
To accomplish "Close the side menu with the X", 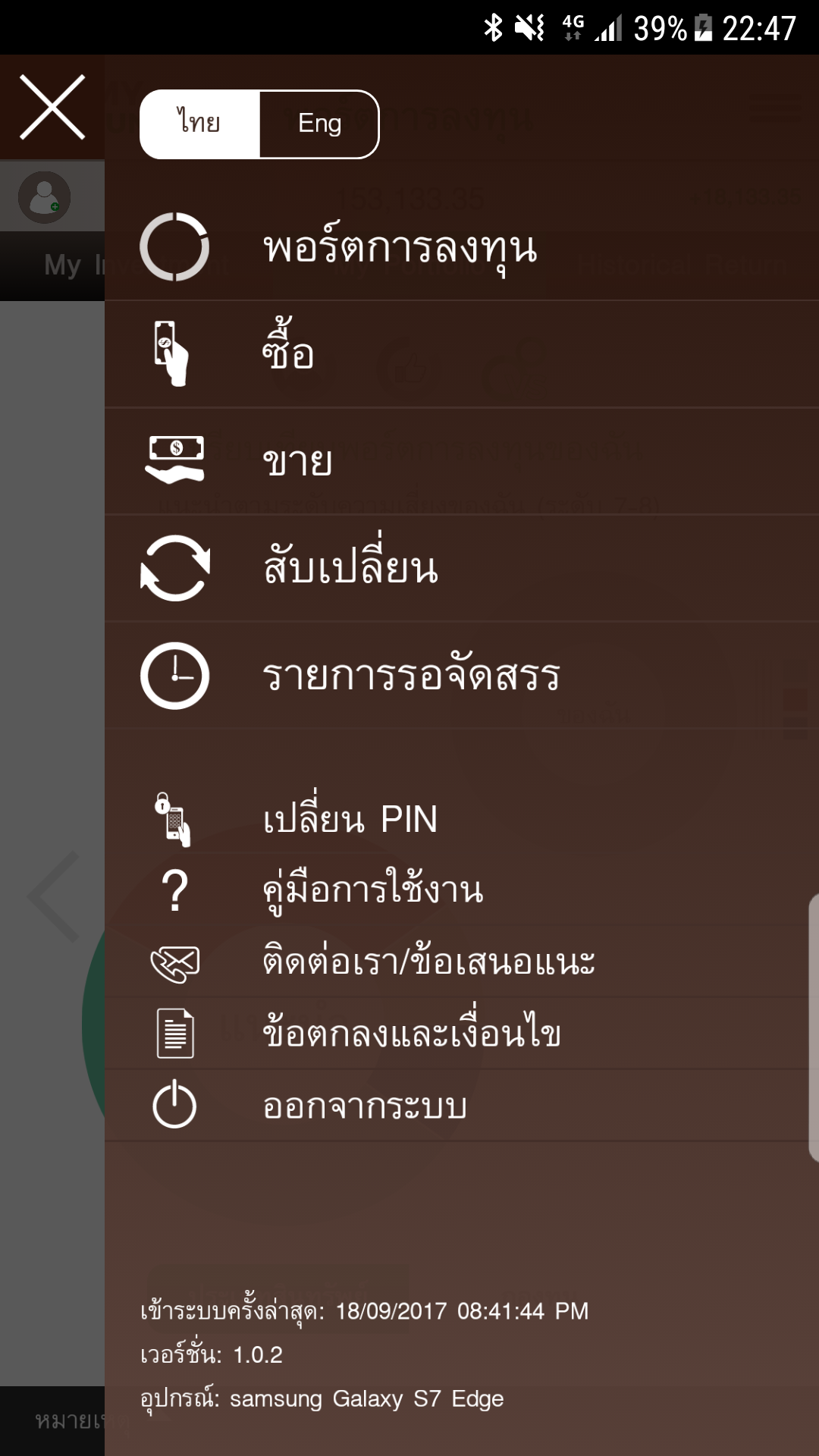I will [52, 107].
